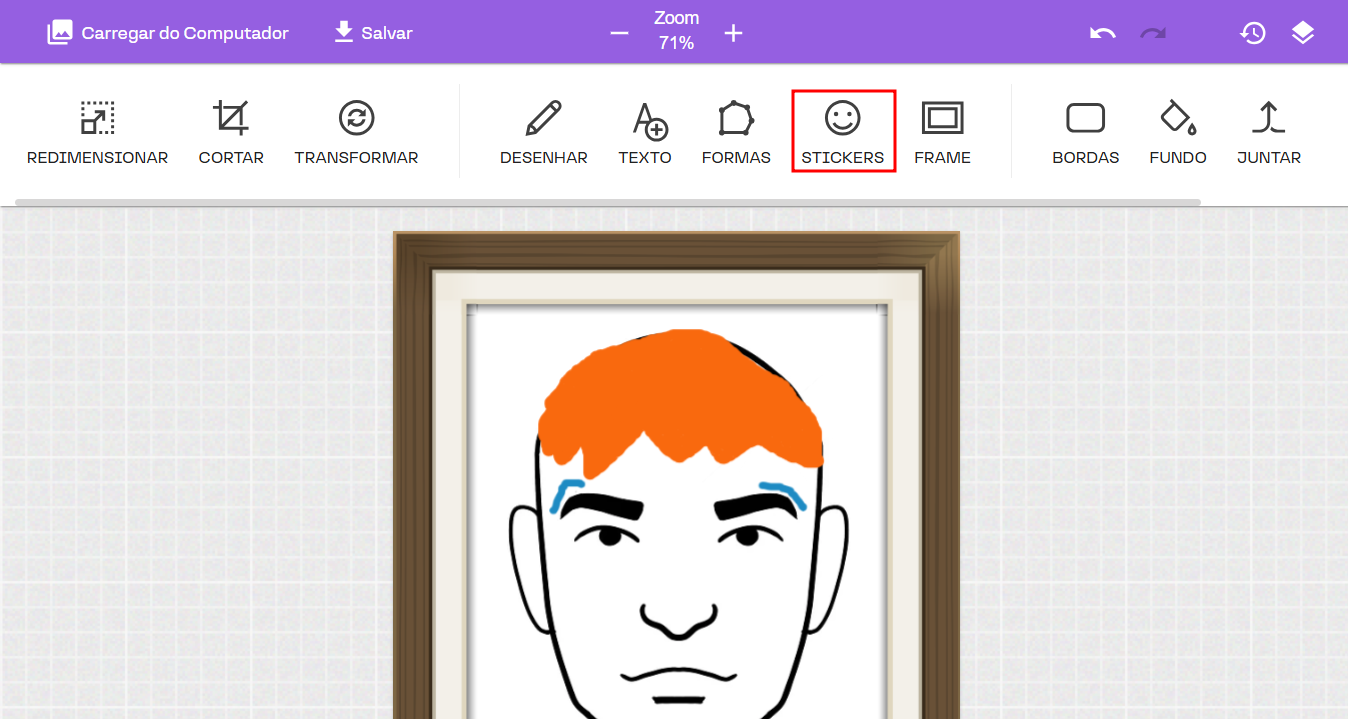Redo the undone edit
Viewport: 1348px width, 719px height.
click(x=1153, y=33)
